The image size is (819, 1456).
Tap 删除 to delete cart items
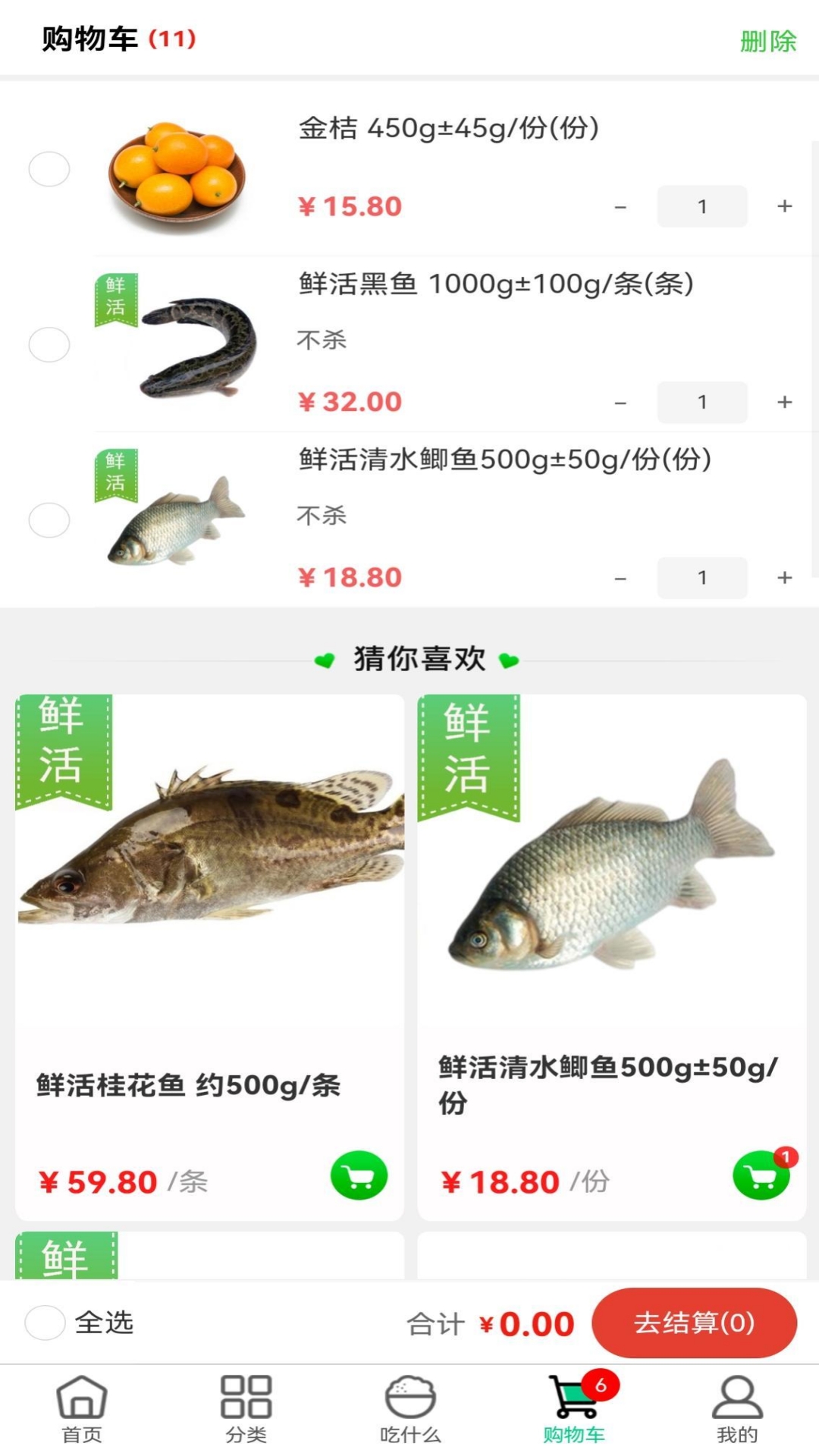[x=767, y=41]
